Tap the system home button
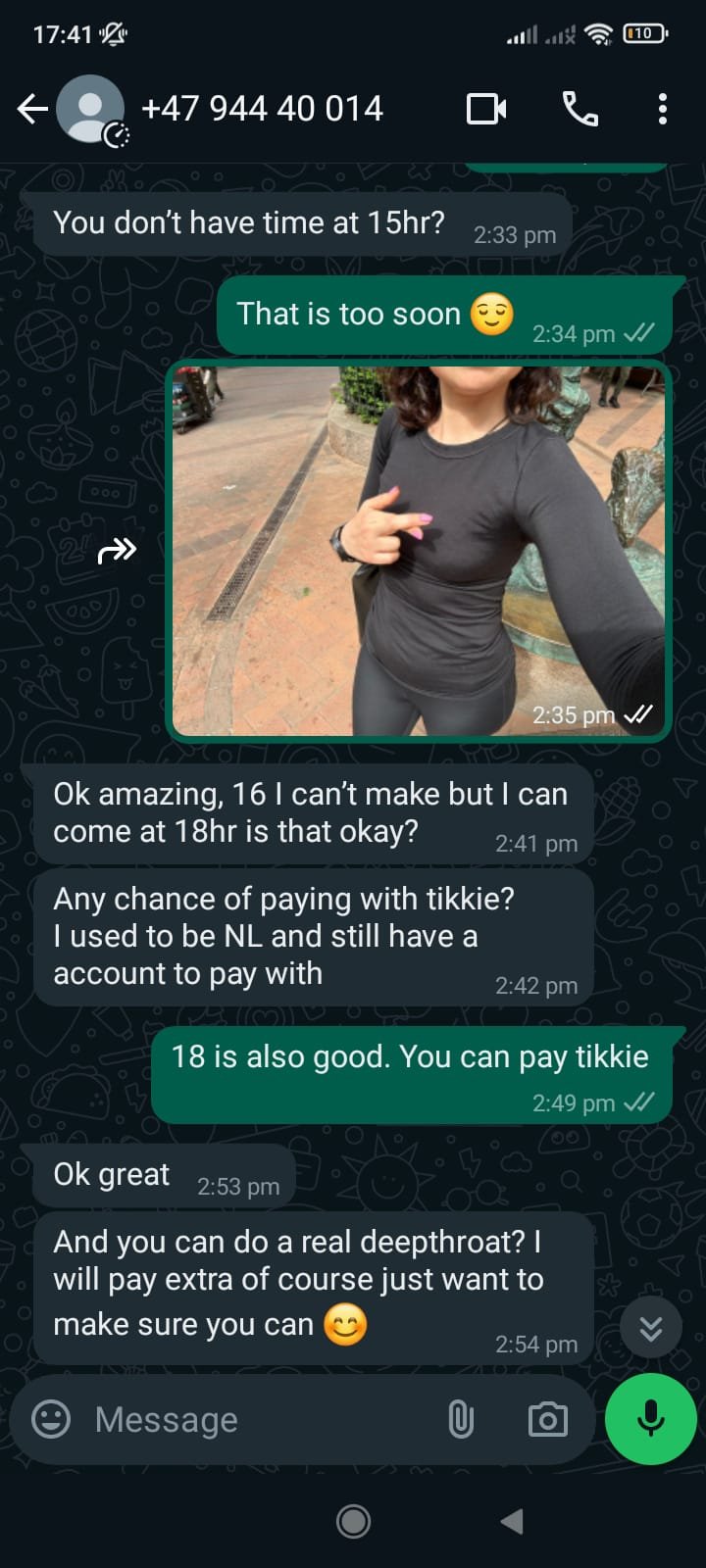706x1568 pixels. pos(353,1521)
